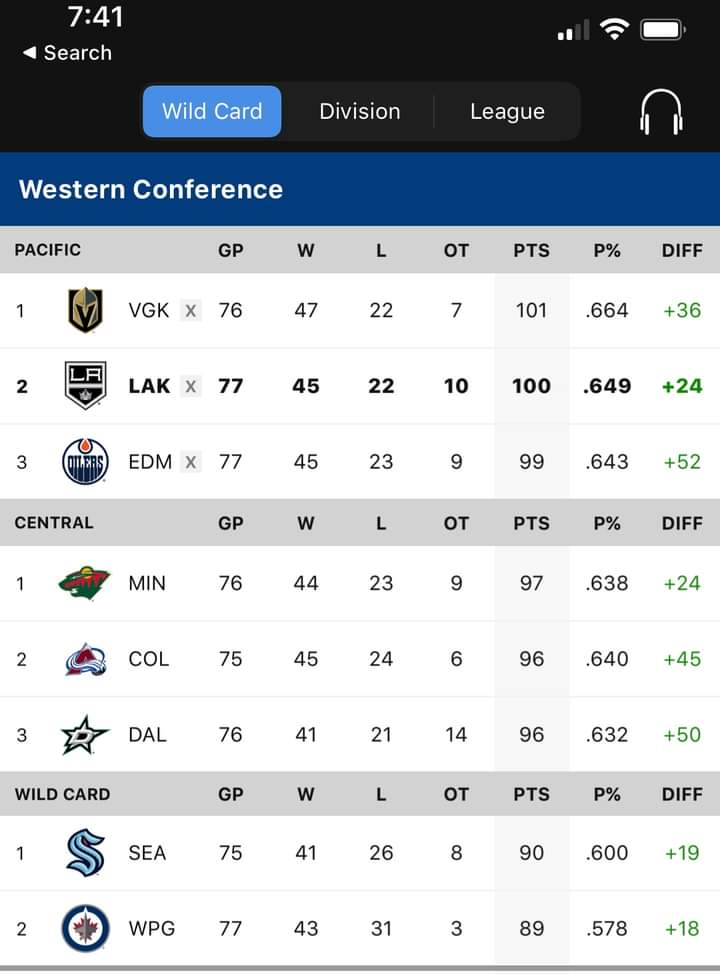This screenshot has width=720, height=974.
Task: Switch to the League standings tab
Action: [x=507, y=112]
